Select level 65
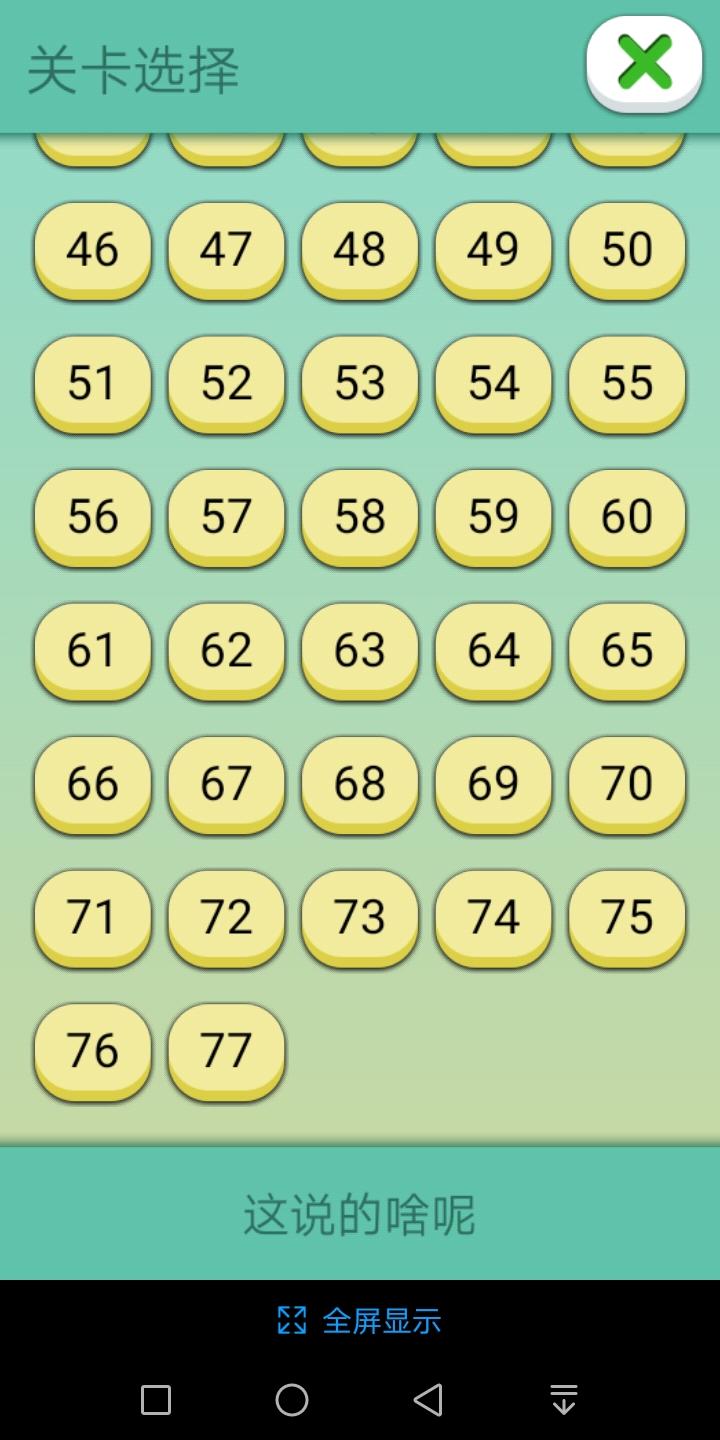Viewport: 720px width, 1440px height. [626, 651]
